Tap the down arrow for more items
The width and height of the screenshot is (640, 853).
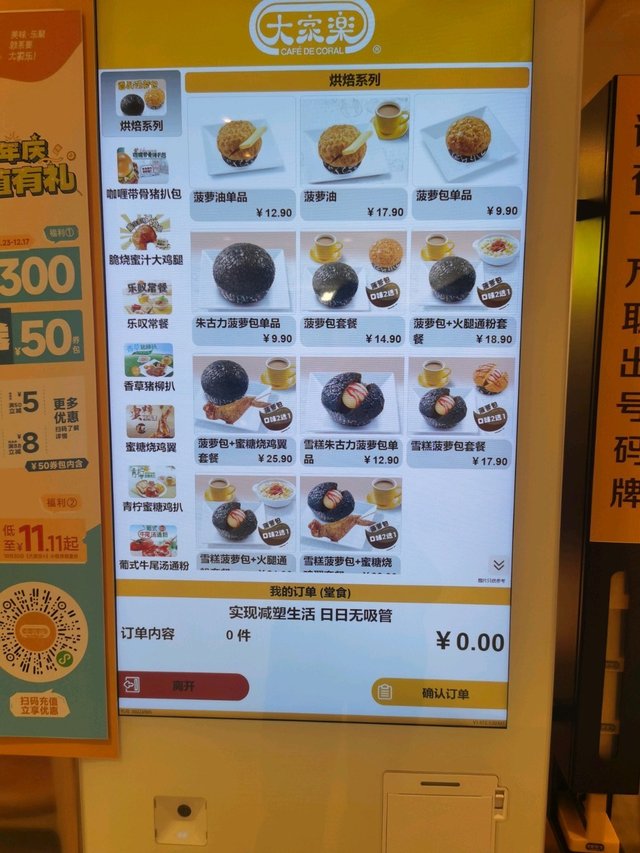[x=498, y=565]
